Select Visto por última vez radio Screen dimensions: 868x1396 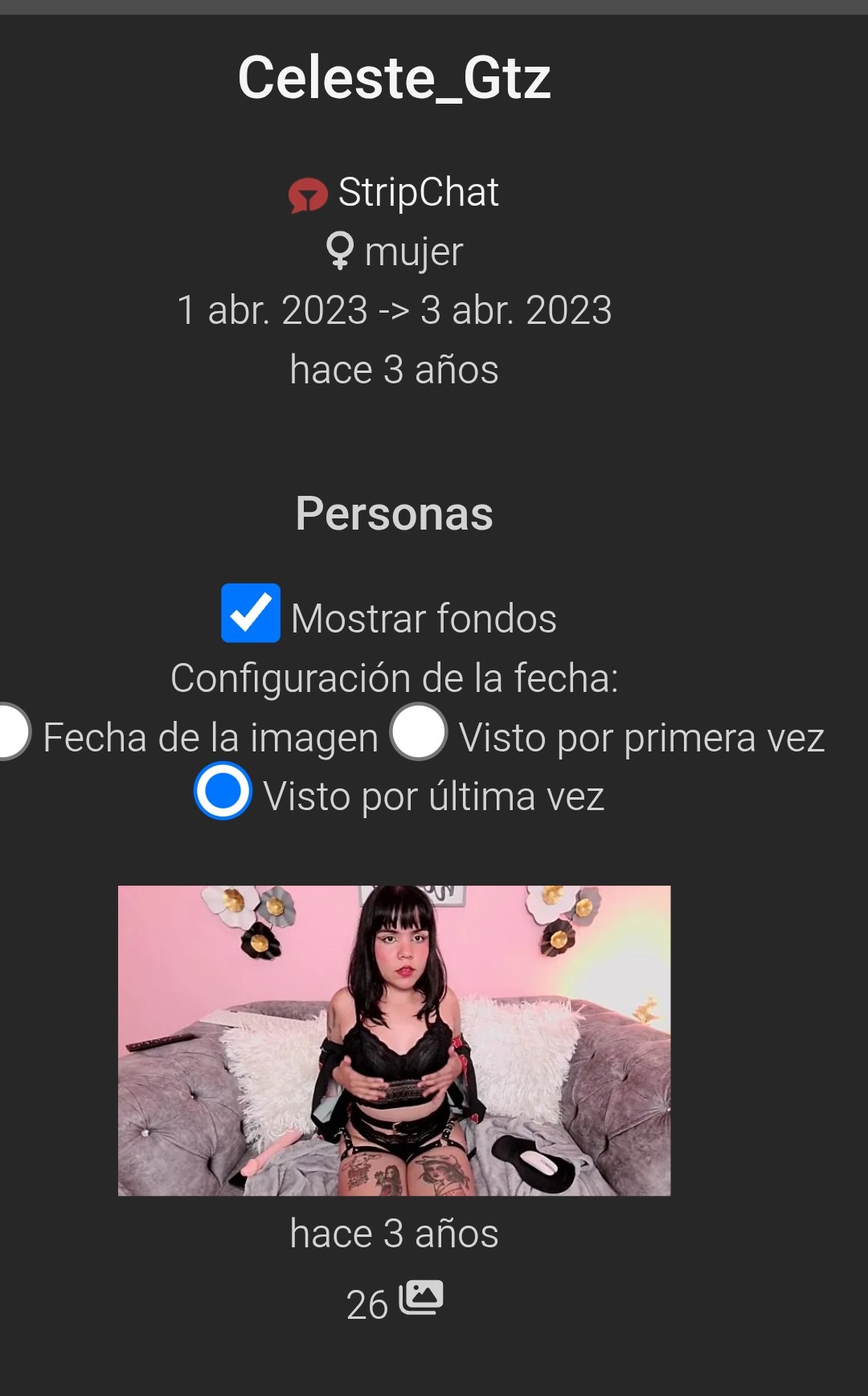223,792
